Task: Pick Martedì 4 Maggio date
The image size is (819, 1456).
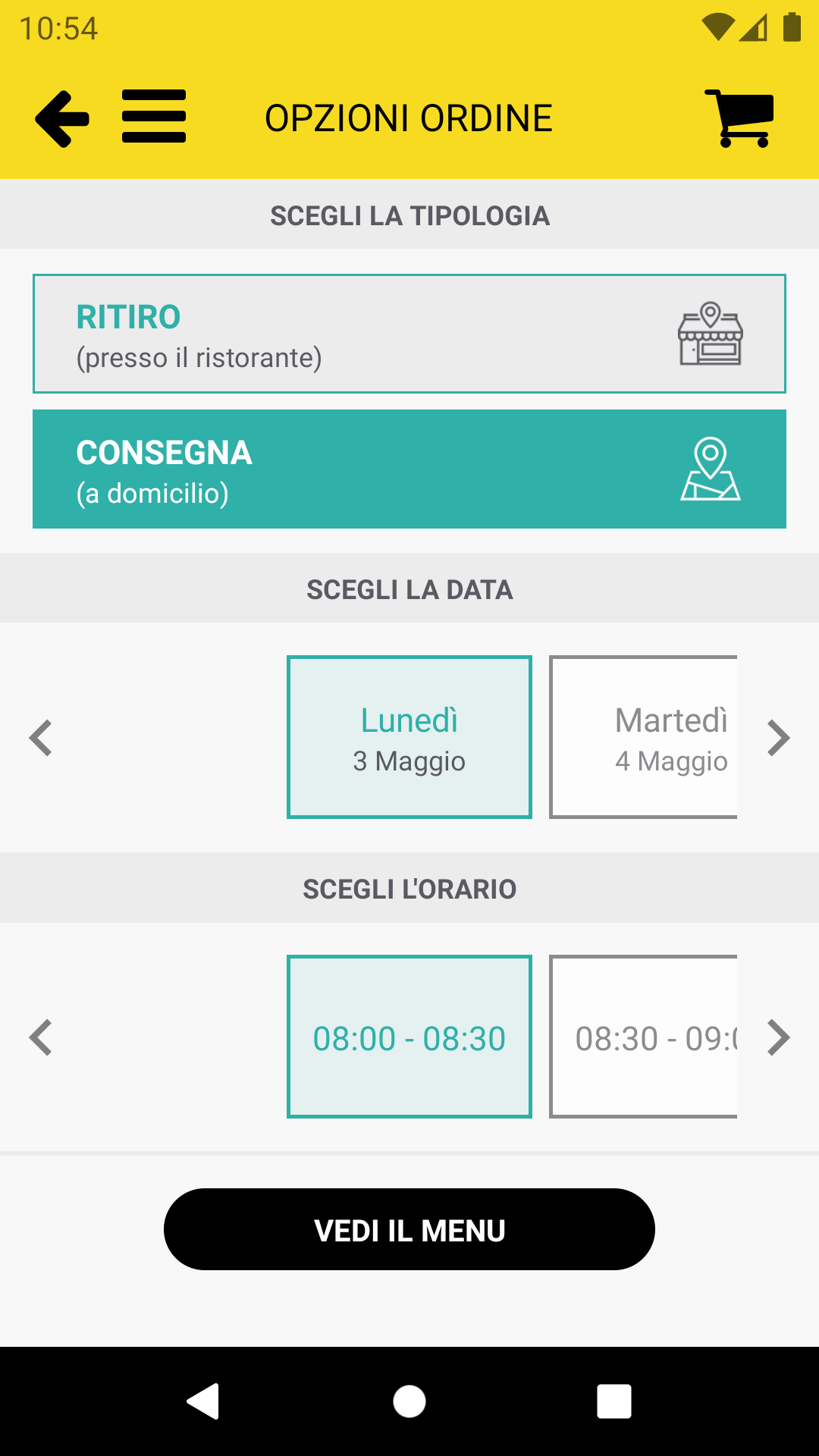Action: [643, 737]
